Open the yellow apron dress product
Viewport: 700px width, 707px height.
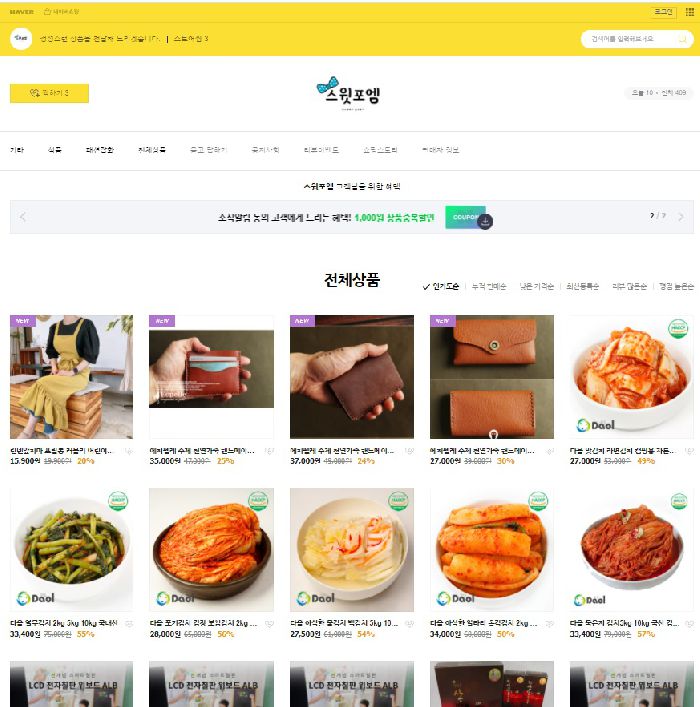click(x=71, y=377)
